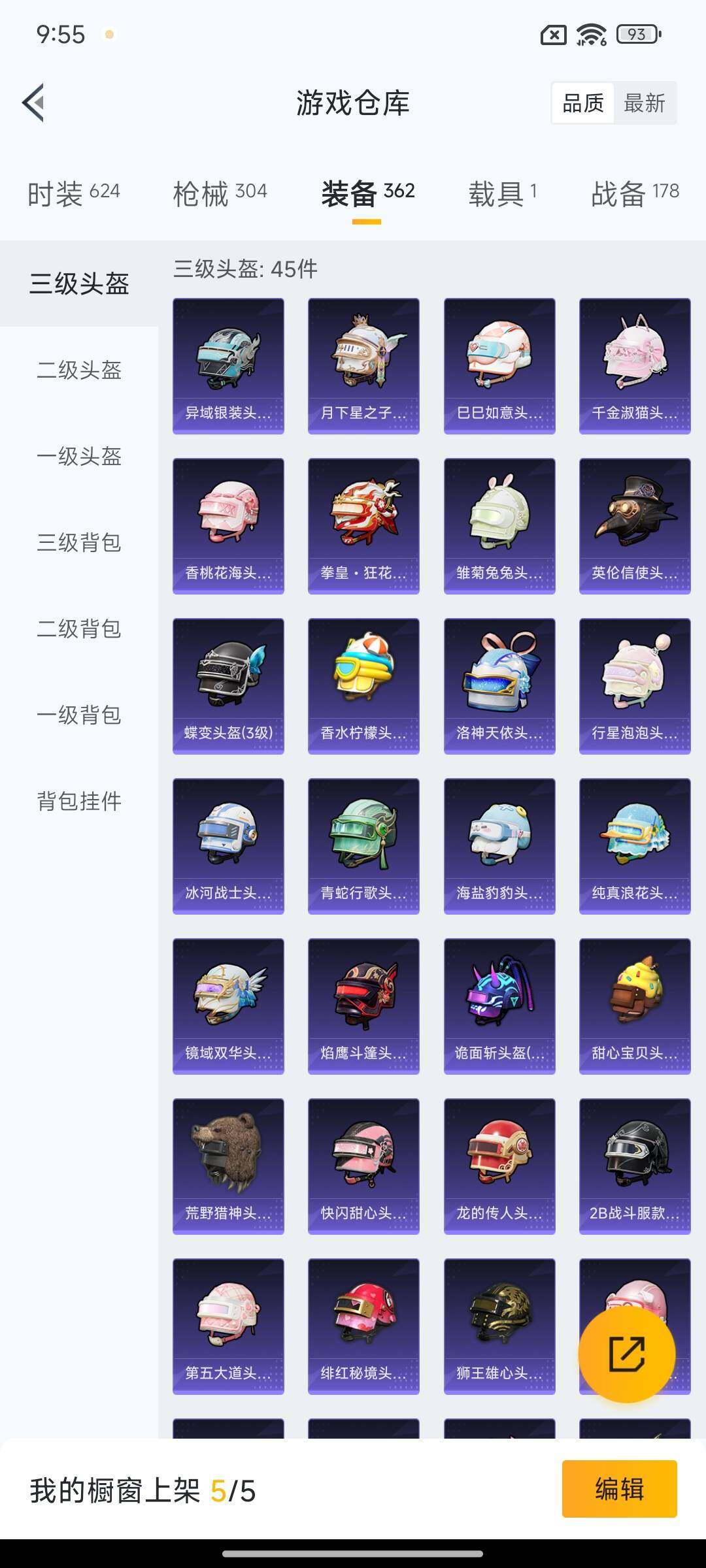Select 二级头盔 in the sidebar

pyautogui.click(x=79, y=370)
